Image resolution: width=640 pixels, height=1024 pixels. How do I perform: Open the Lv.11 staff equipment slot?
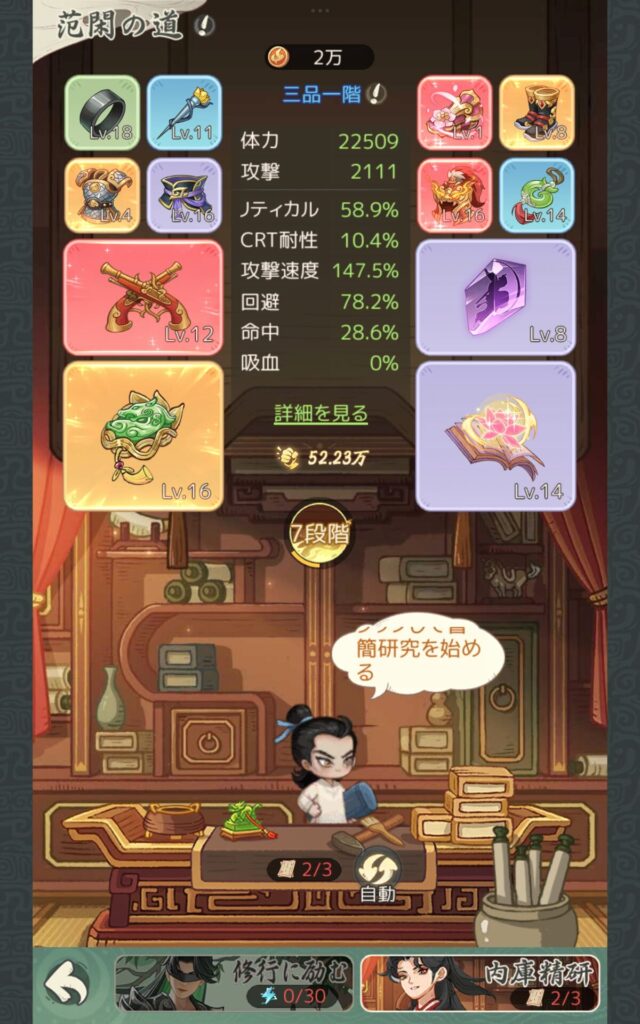184,112
